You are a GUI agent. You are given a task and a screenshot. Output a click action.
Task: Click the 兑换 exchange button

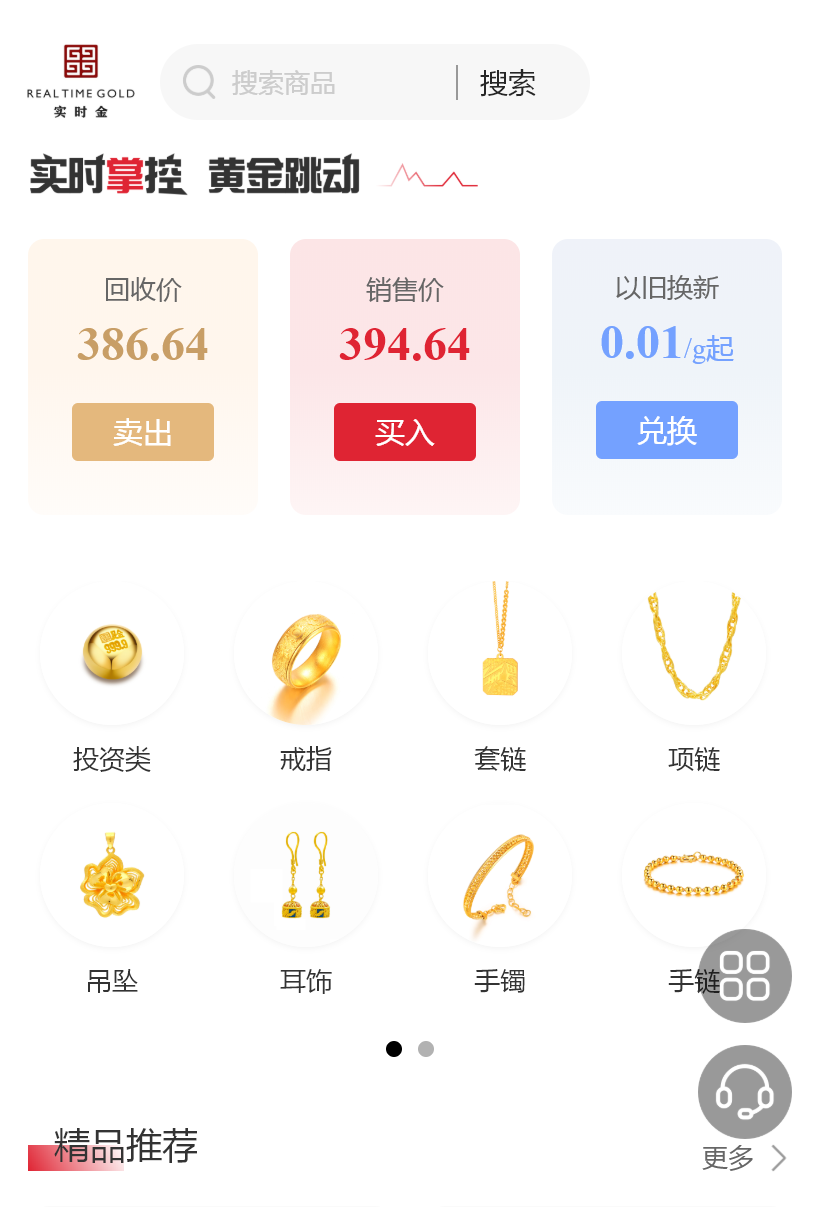click(666, 431)
